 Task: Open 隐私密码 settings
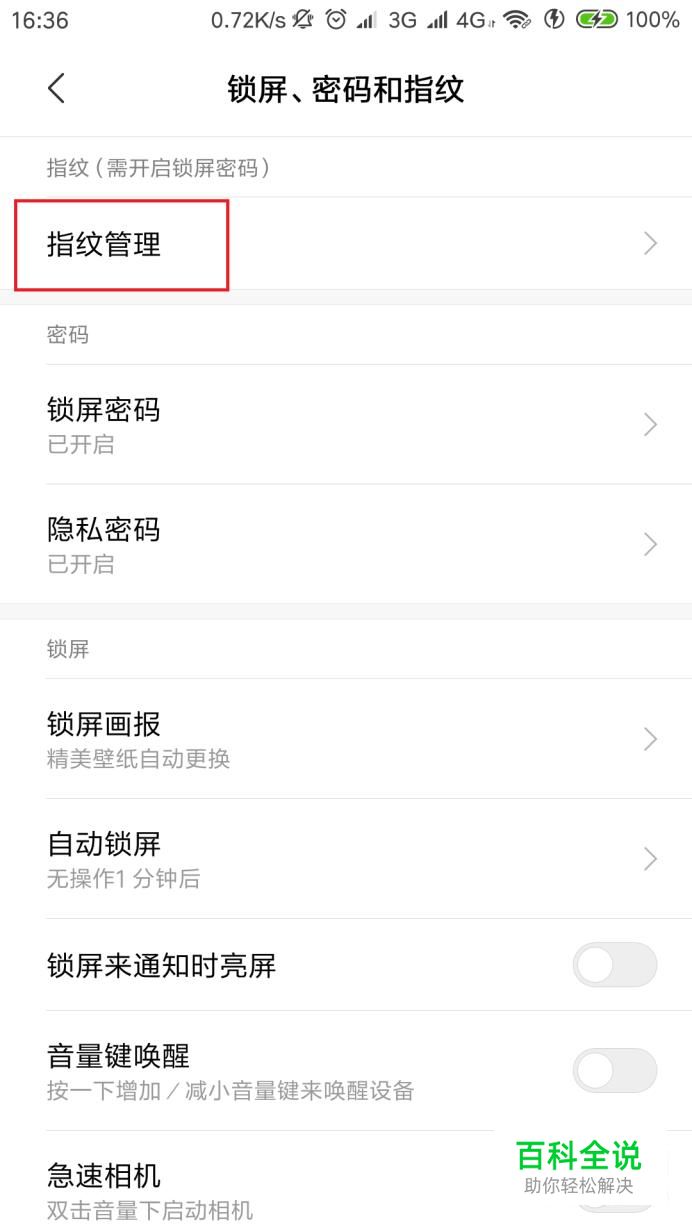tap(346, 544)
